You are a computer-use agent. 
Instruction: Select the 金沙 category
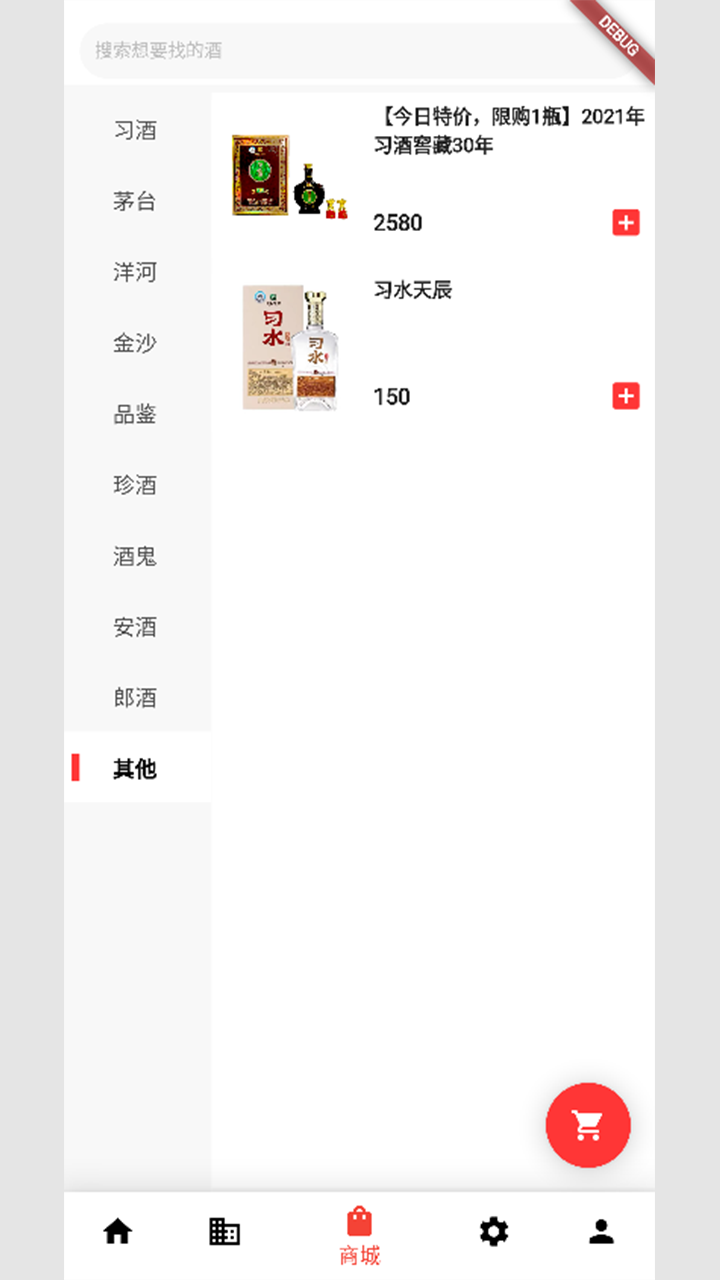point(133,343)
